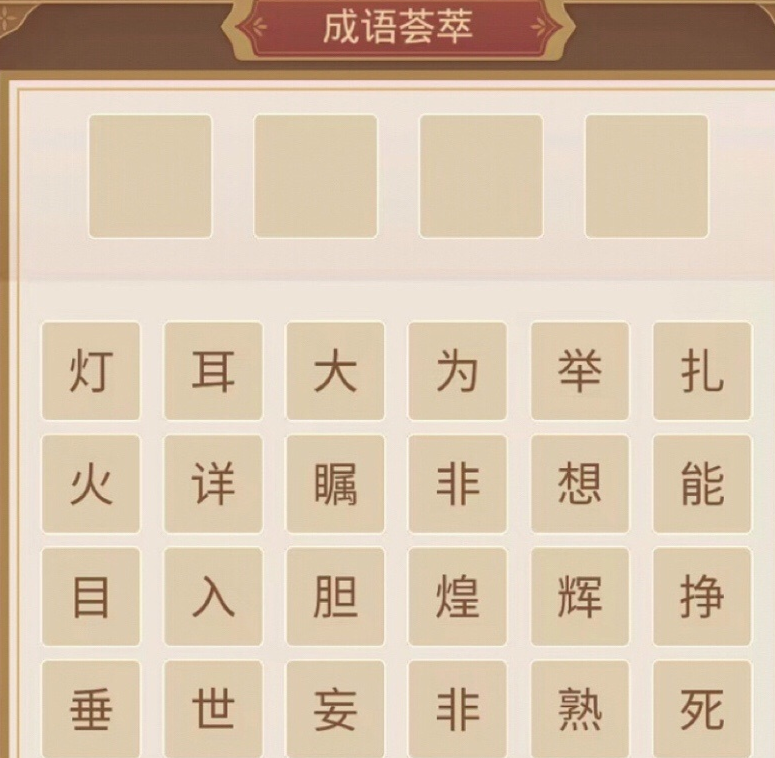The height and width of the screenshot is (758, 775).
Task: Select the 瞩 character tile
Action: tap(335, 484)
